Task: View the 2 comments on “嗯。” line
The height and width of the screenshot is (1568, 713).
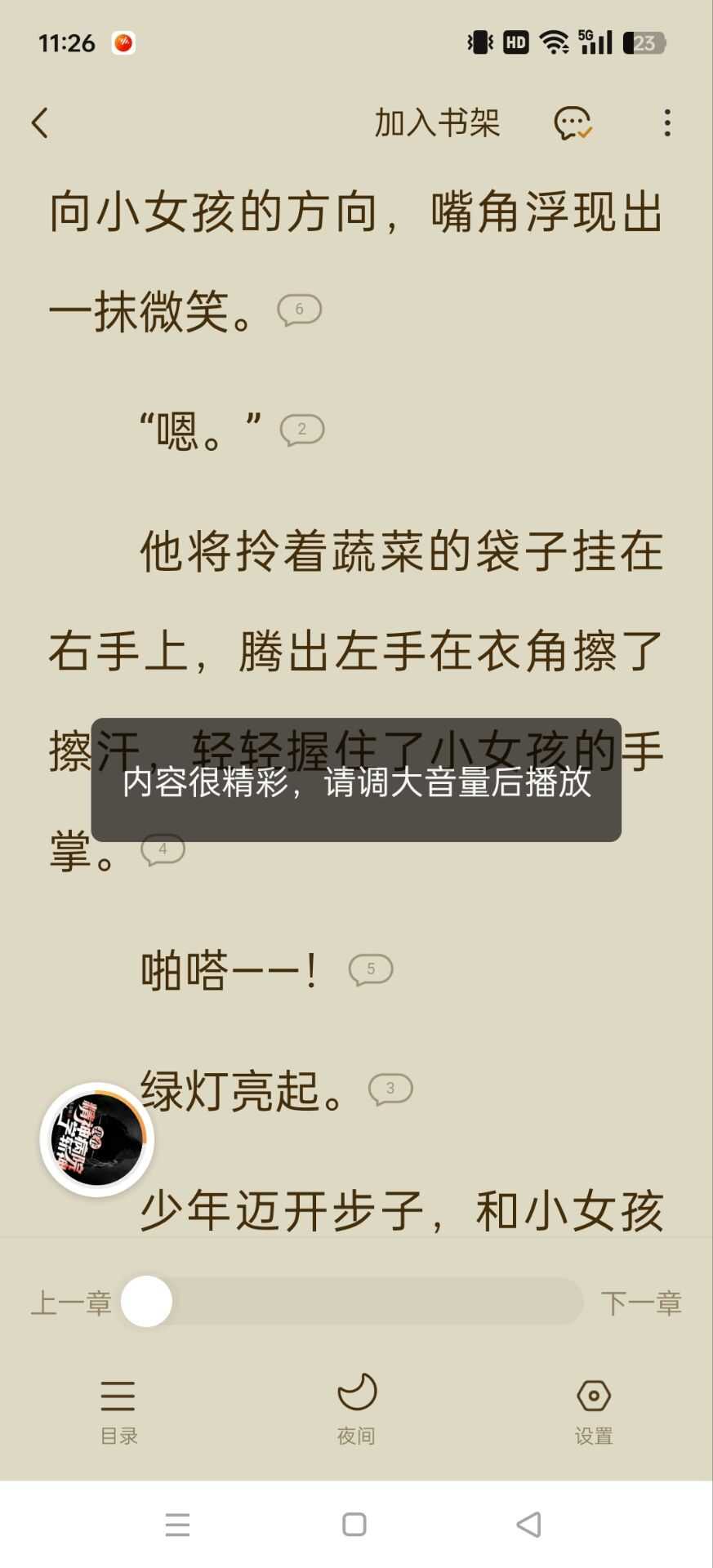Action: [302, 430]
